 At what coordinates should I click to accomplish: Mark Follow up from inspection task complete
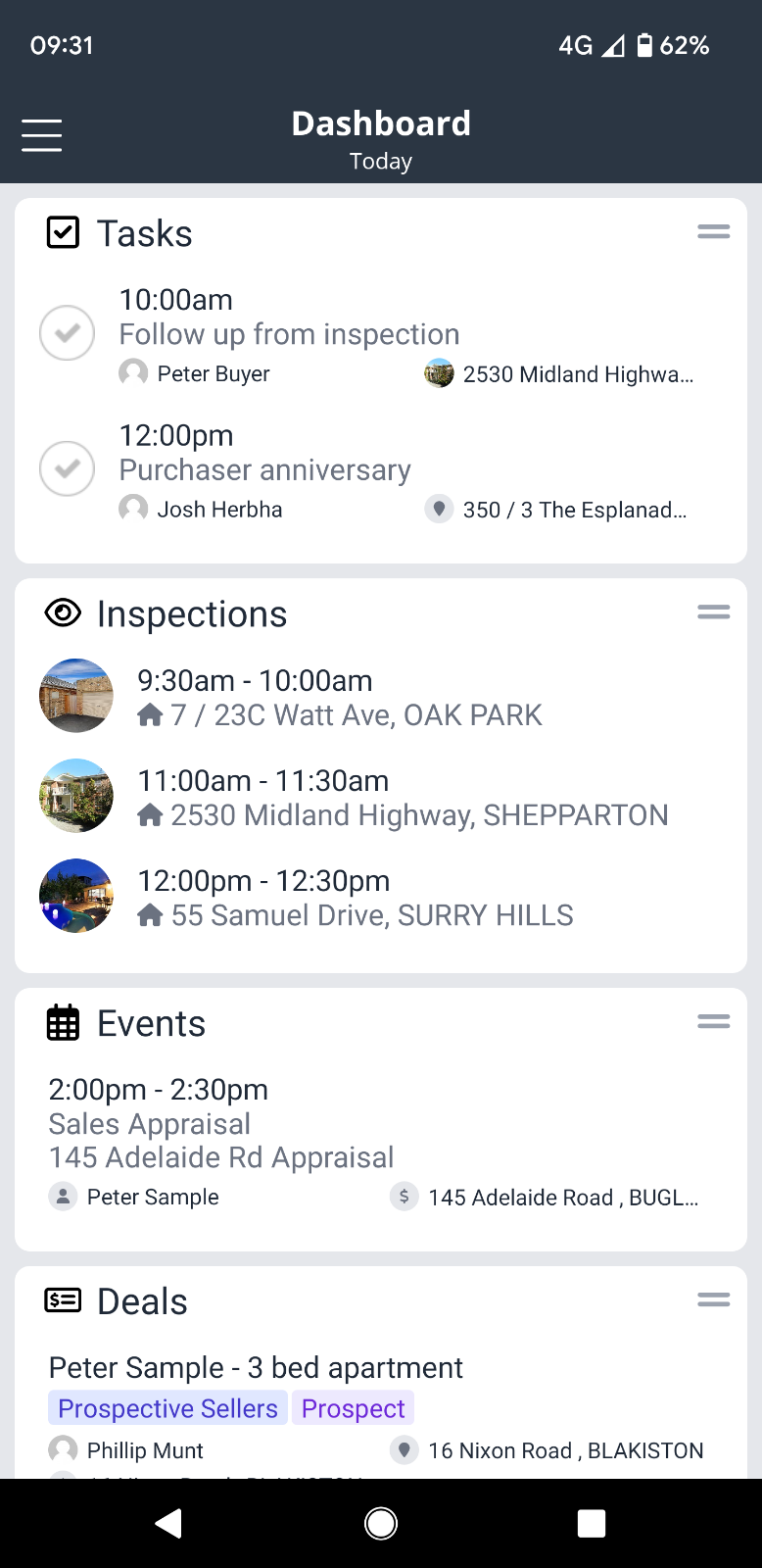coord(67,333)
